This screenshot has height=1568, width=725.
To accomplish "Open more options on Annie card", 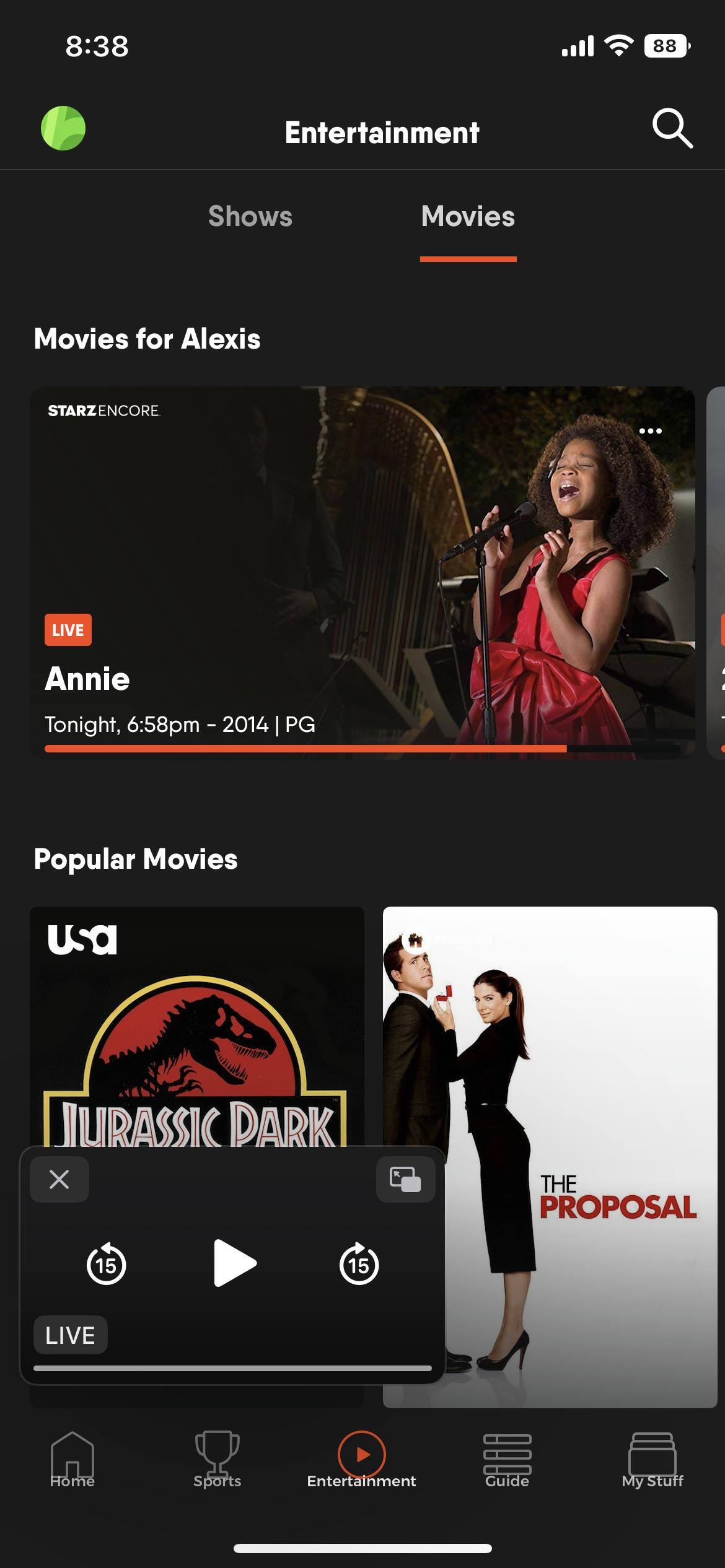I will pos(650,431).
